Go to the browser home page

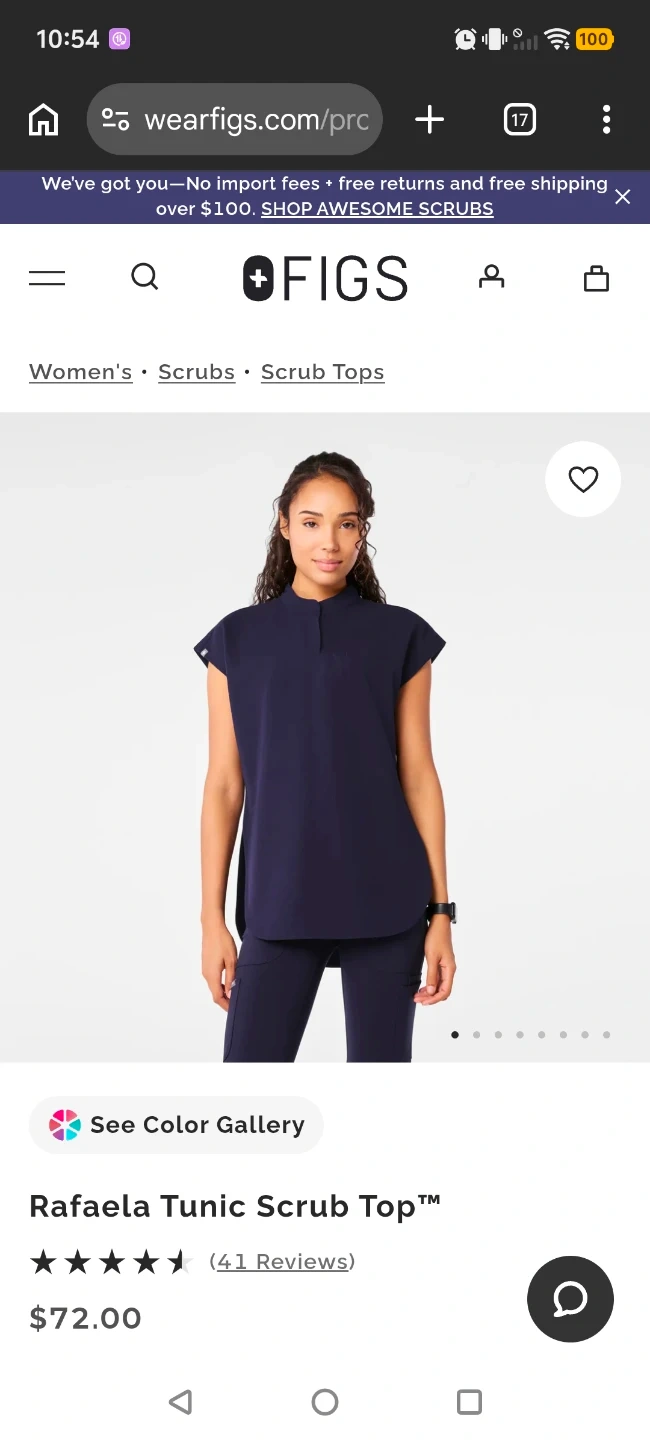click(43, 120)
